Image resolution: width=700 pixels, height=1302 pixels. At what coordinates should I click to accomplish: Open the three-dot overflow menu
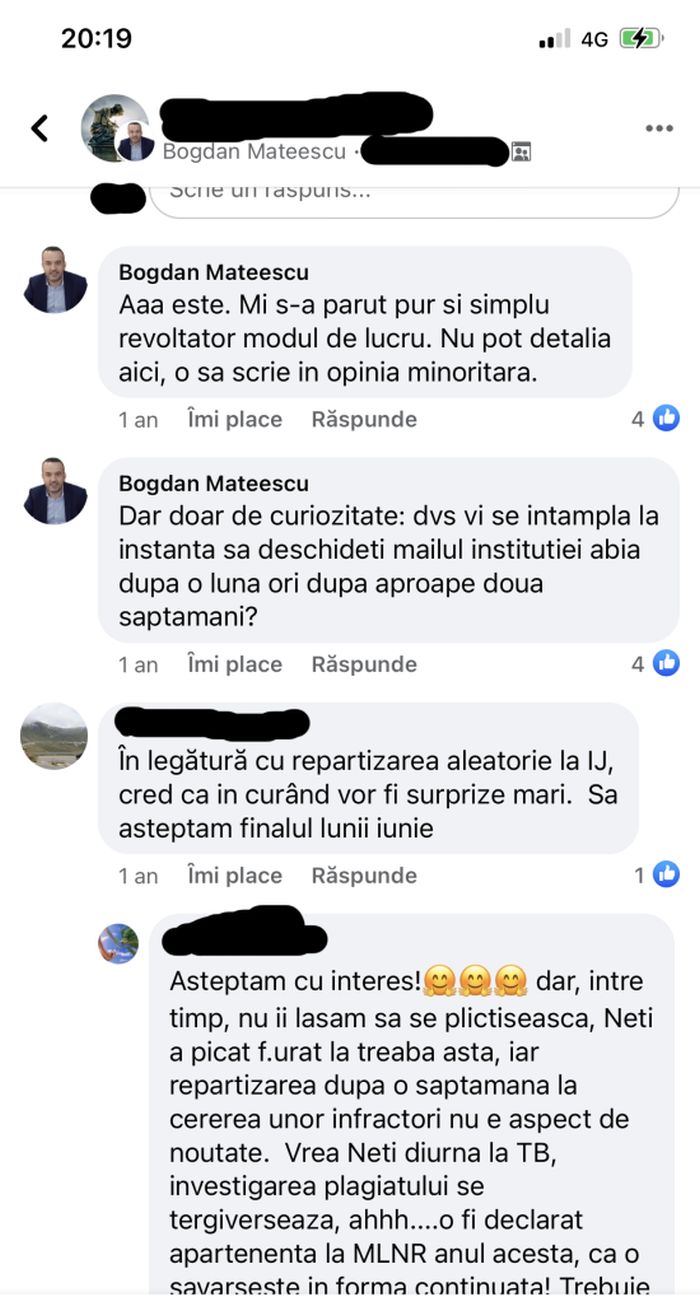(x=659, y=128)
